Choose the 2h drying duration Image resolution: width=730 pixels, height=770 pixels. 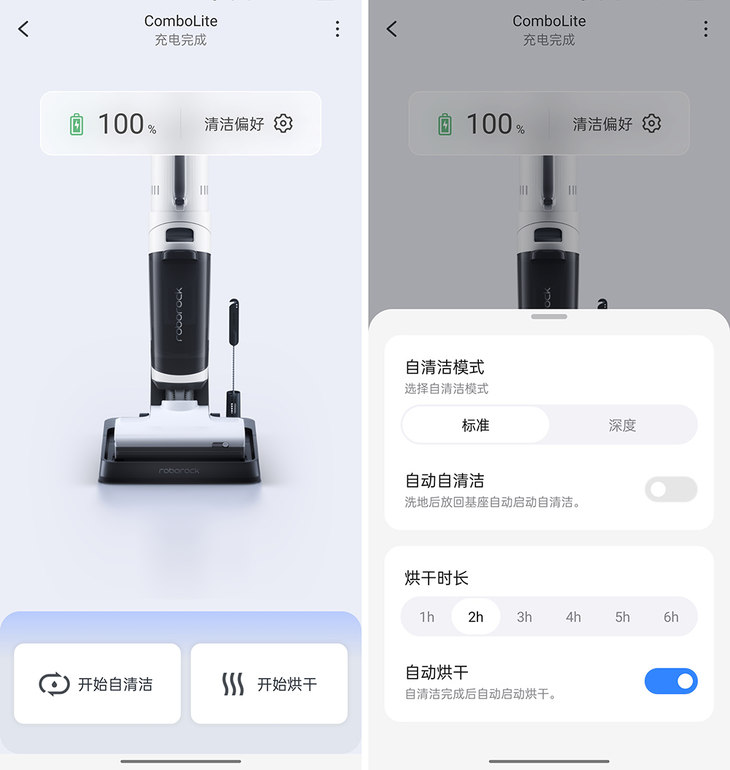(476, 617)
